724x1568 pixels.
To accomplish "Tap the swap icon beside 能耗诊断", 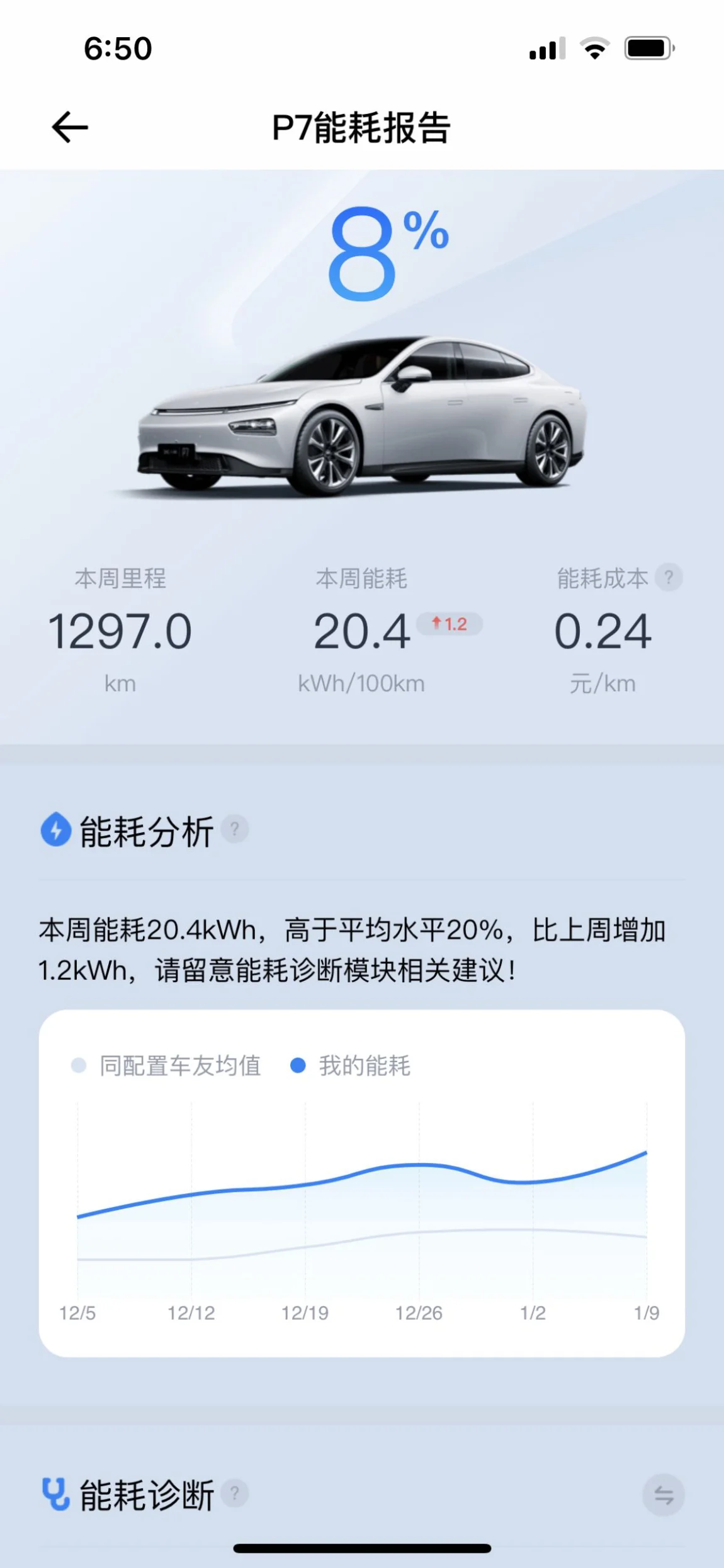I will (663, 1494).
